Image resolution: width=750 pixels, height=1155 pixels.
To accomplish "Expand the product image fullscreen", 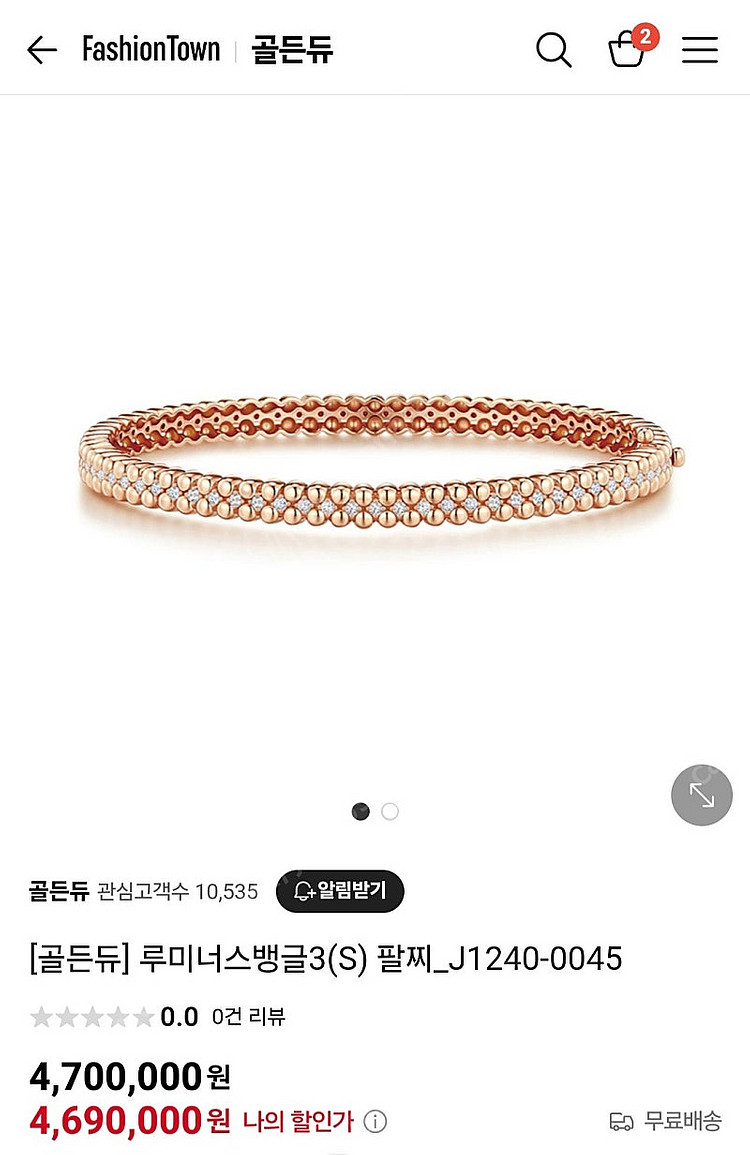I will point(702,795).
